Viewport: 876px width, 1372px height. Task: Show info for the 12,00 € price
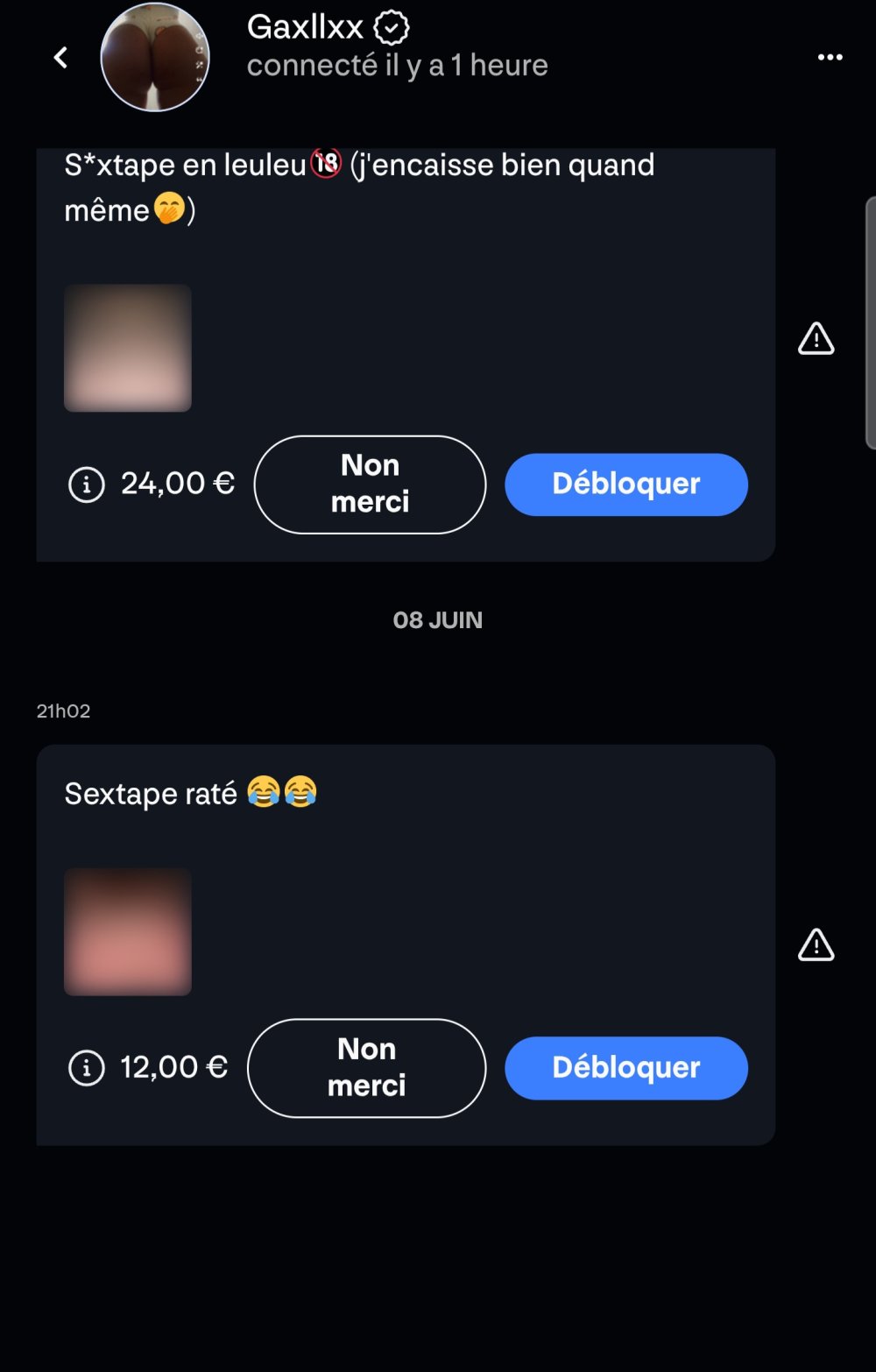coord(86,1067)
